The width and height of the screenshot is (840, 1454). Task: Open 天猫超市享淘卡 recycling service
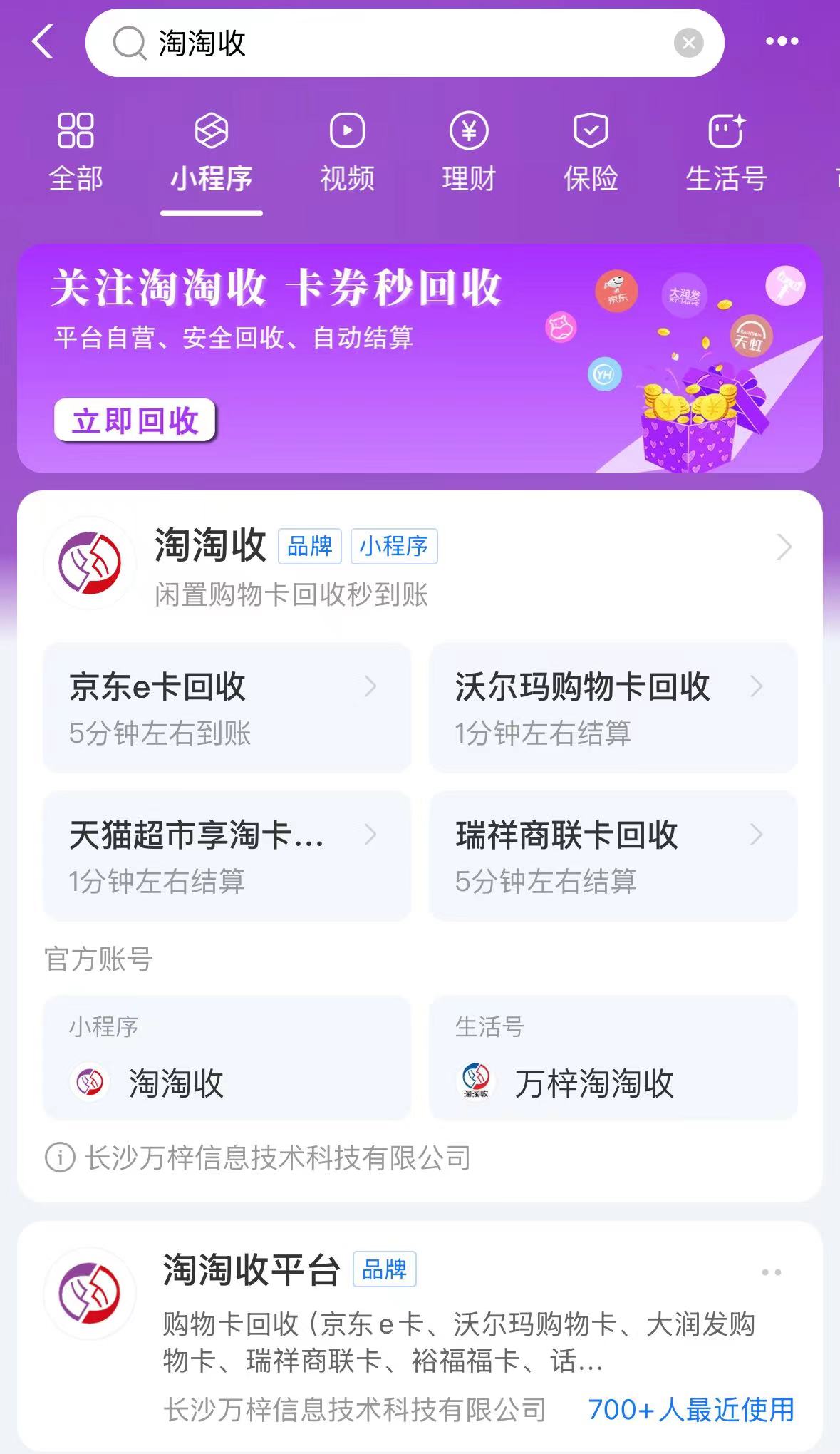(227, 855)
